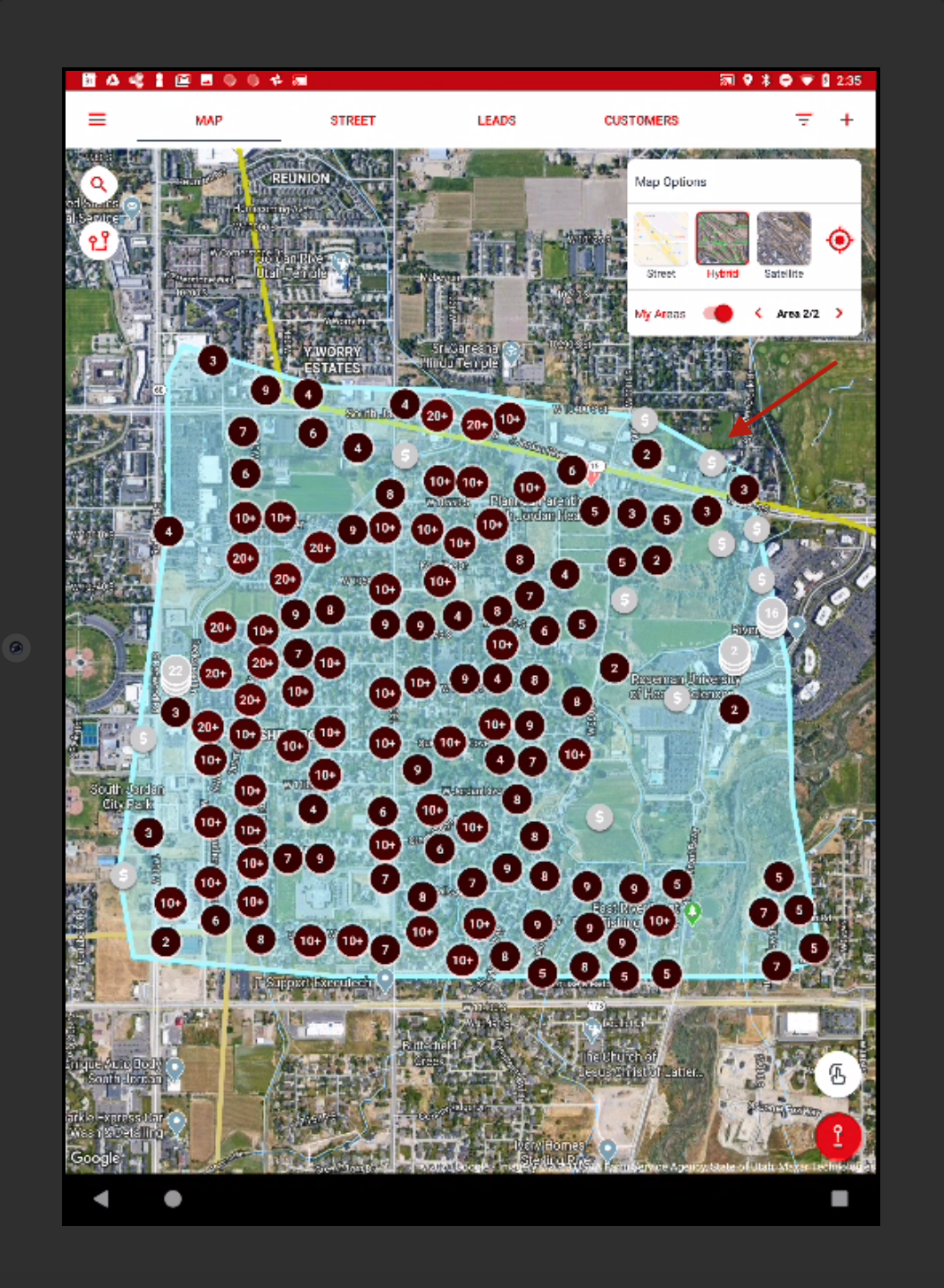944x1288 pixels.
Task: Go back using system navigation
Action: coord(101,1199)
